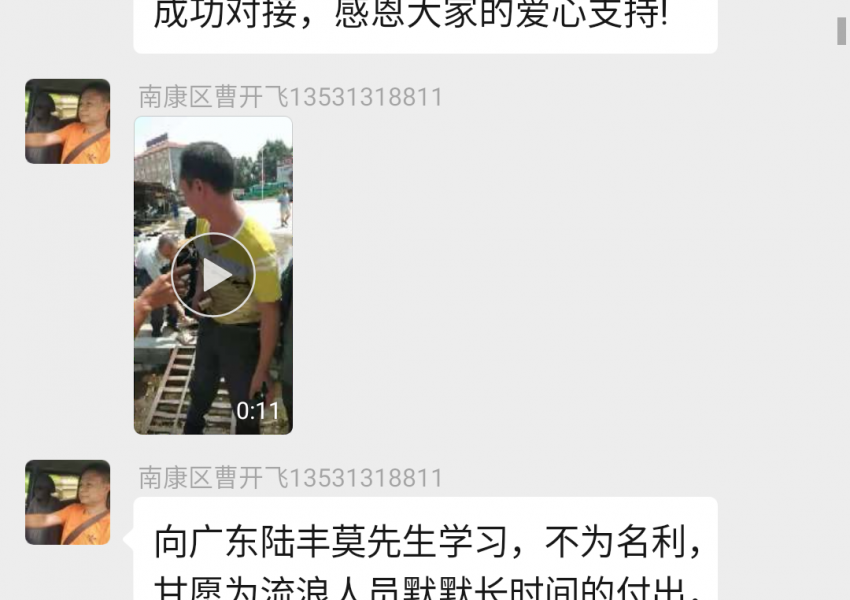This screenshot has height=600, width=850.
Task: Open sender avatar beside the video message
Action: tap(68, 121)
